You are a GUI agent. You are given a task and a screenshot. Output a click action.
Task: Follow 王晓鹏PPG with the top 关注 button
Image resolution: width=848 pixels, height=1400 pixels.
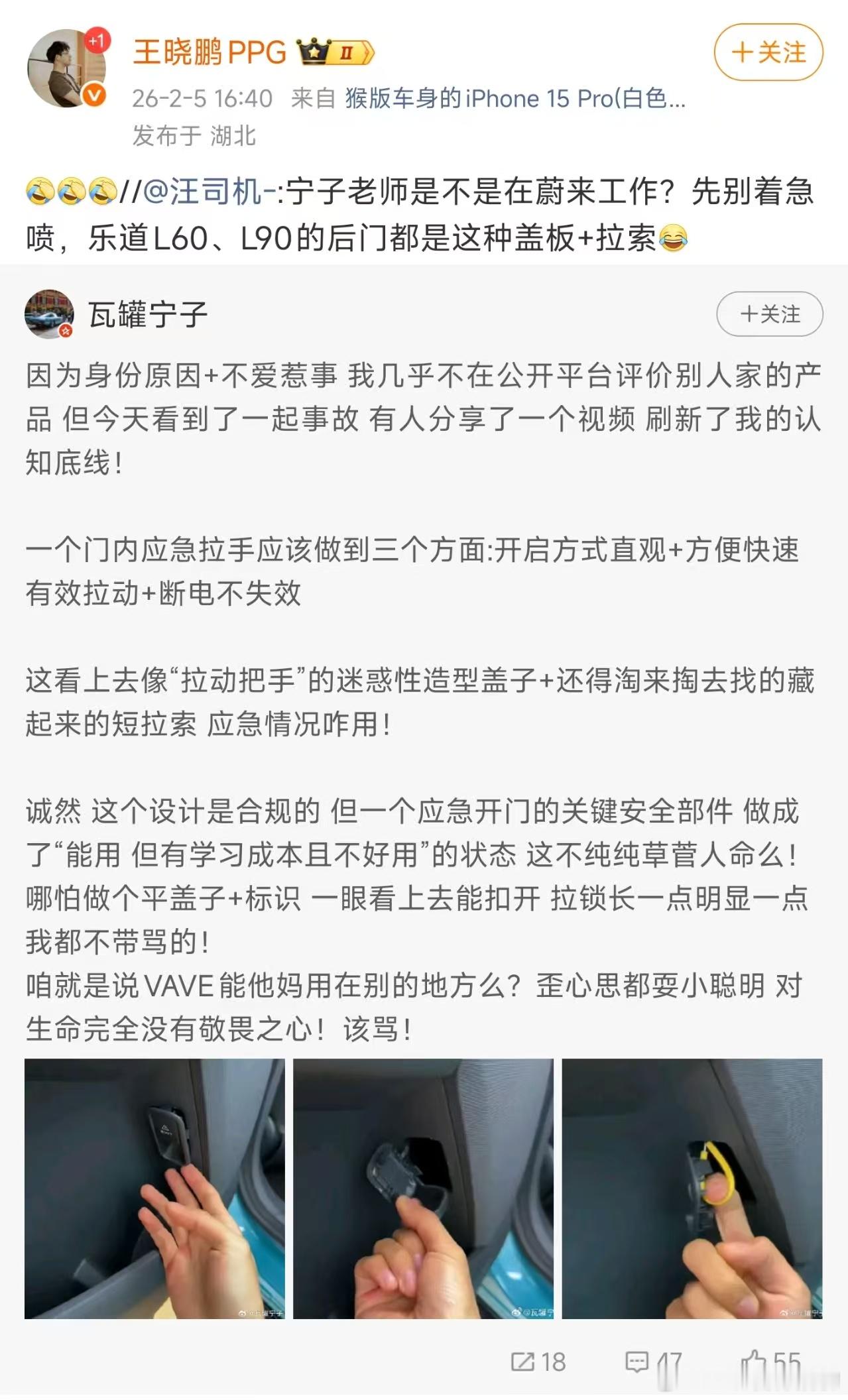[767, 52]
